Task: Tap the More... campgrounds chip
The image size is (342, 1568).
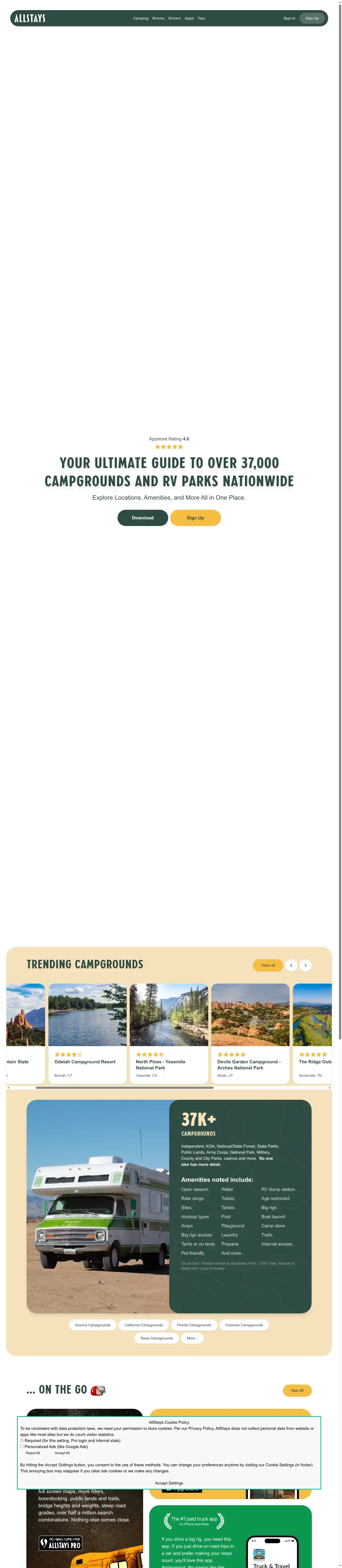Action: (192, 1338)
